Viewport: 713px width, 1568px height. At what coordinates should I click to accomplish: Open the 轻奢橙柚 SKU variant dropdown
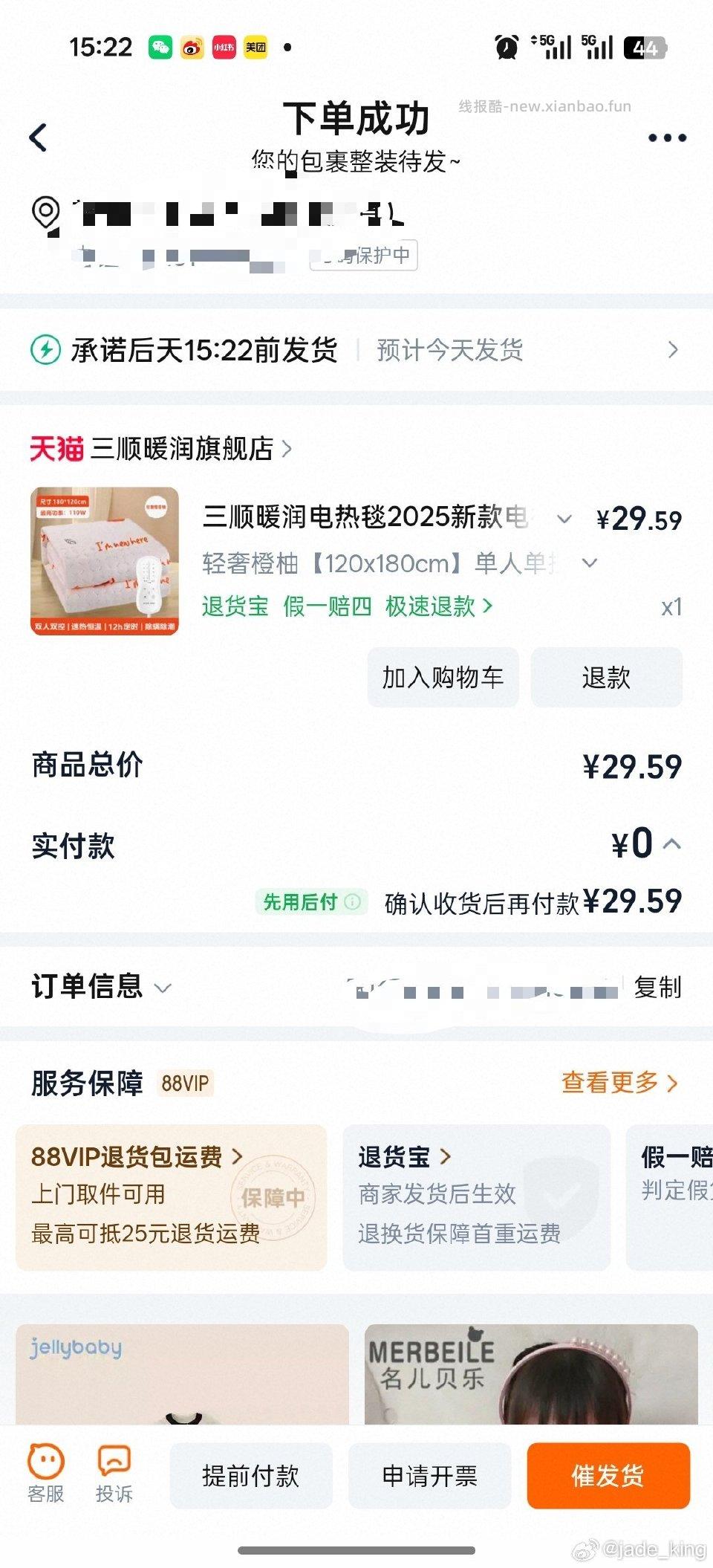(588, 563)
